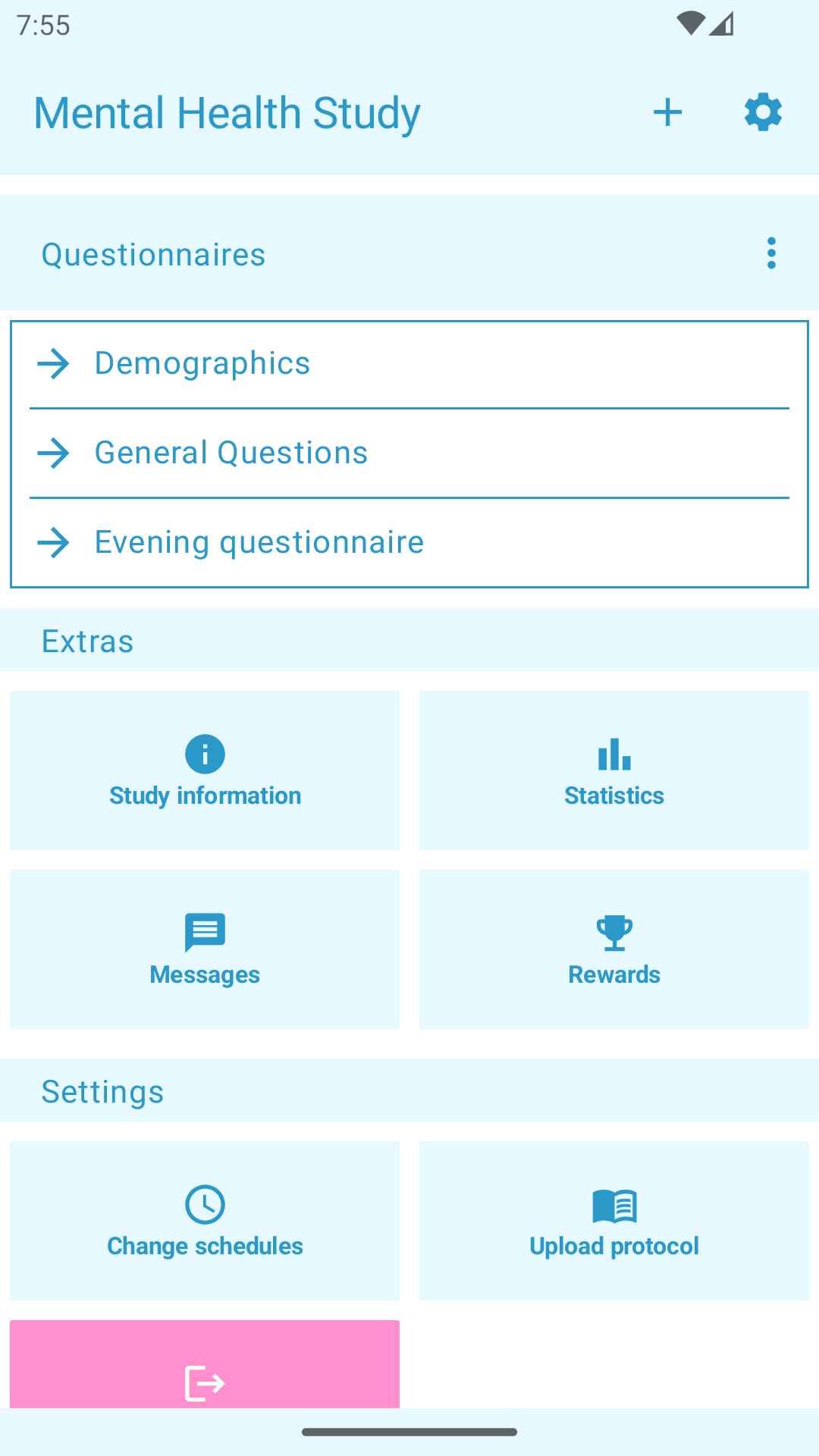Screen dimensions: 819x1456
Task: Open the settings gear icon
Action: click(x=762, y=113)
